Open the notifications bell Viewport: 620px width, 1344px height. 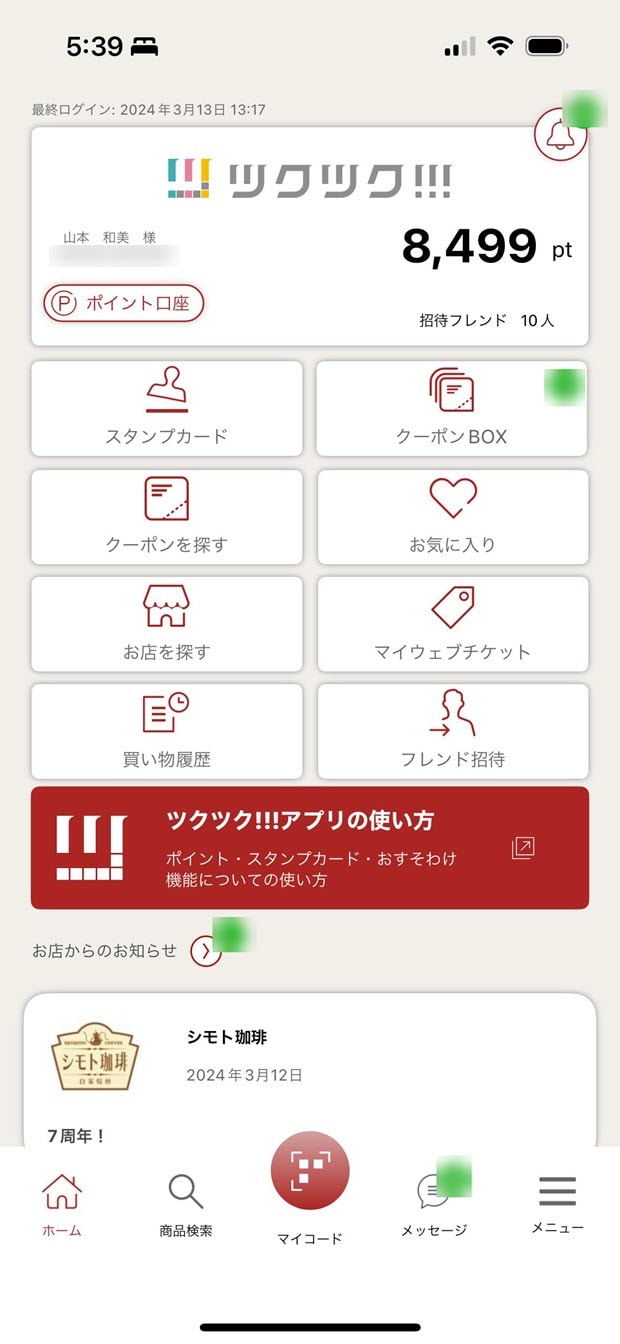[x=560, y=136]
